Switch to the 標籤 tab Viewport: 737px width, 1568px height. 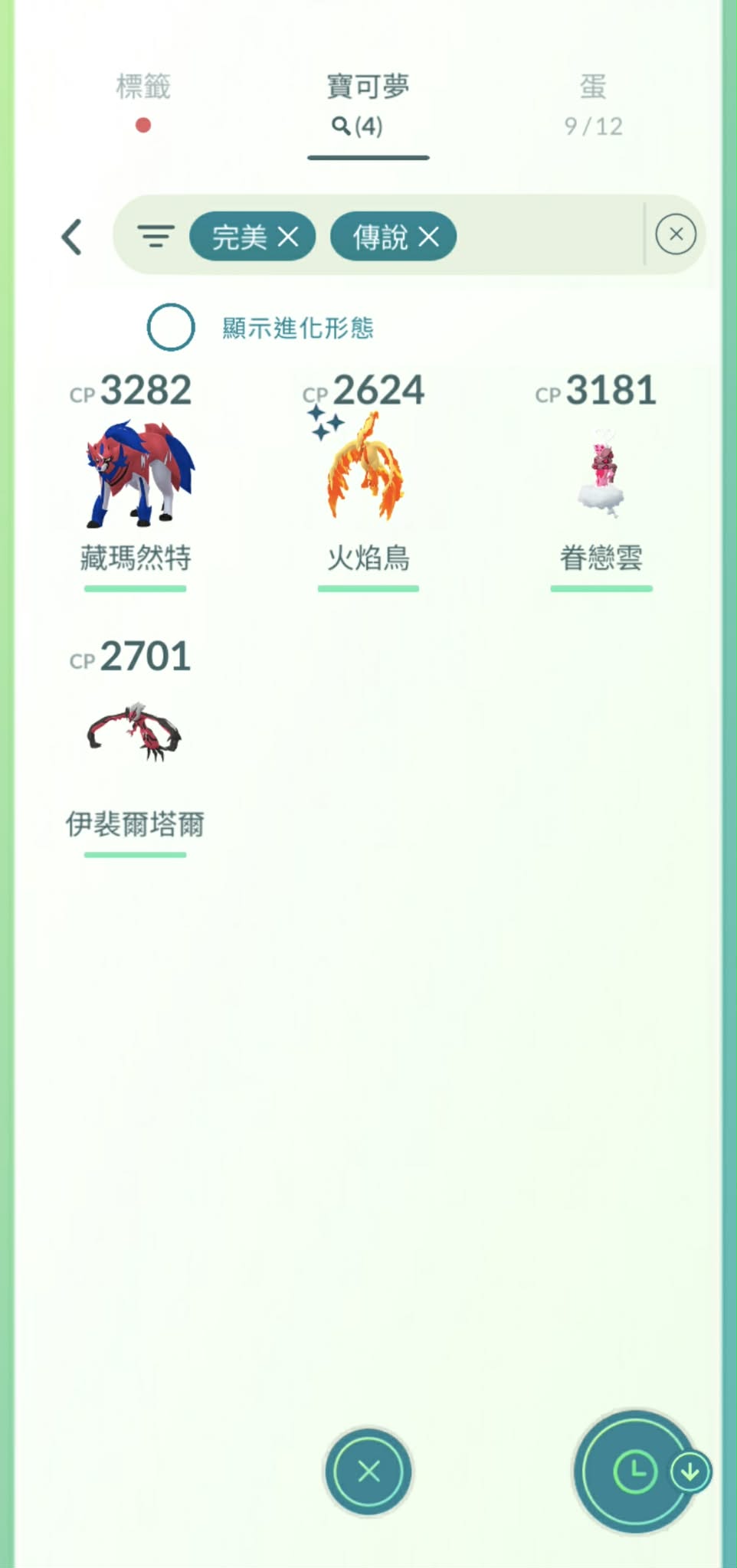pos(143,87)
